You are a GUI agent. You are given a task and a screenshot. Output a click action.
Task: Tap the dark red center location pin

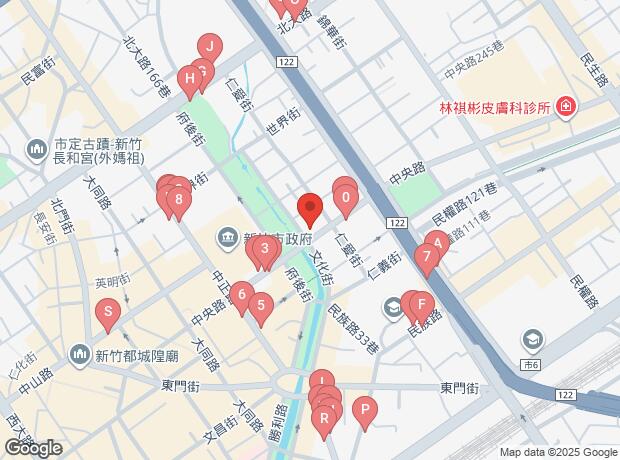[310, 207]
